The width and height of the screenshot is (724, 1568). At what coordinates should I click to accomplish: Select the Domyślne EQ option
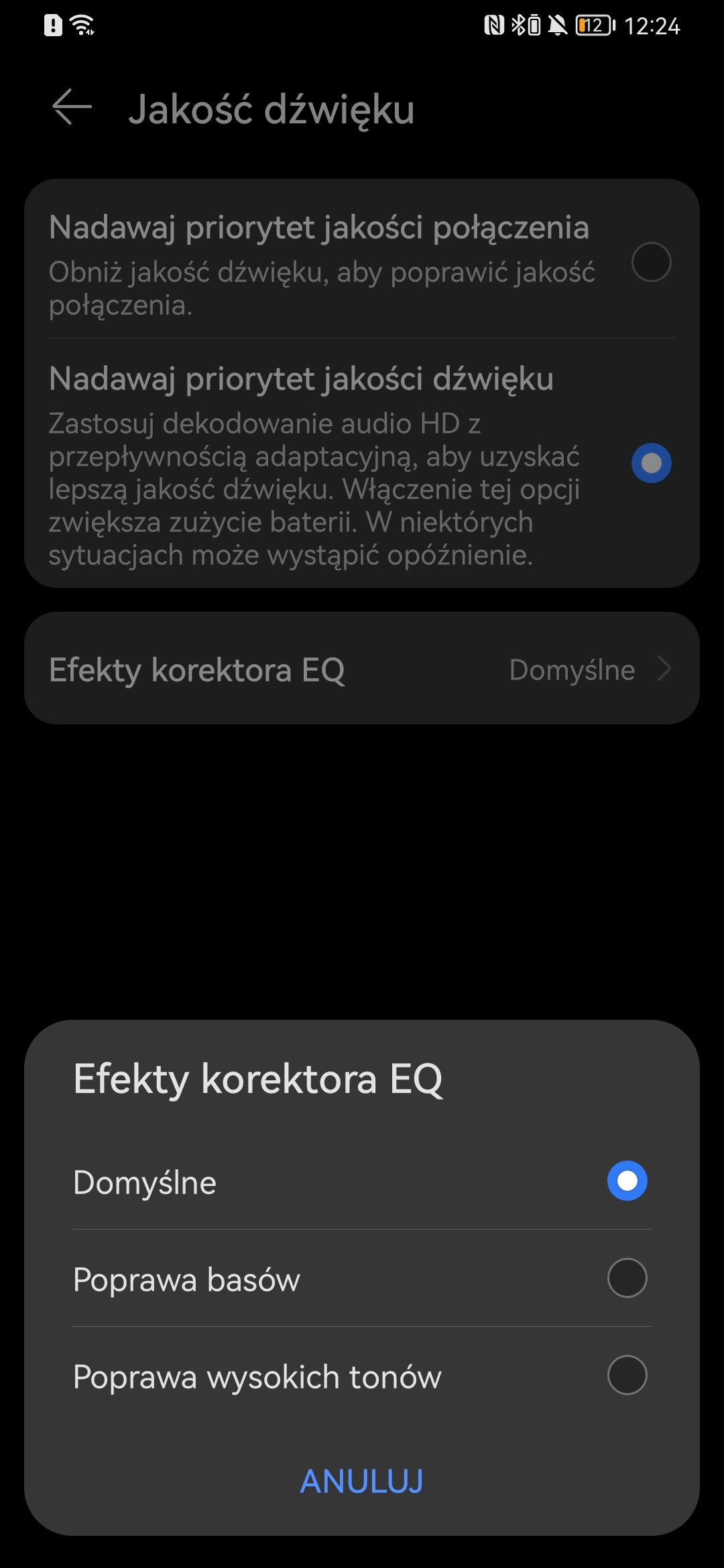[362, 1181]
